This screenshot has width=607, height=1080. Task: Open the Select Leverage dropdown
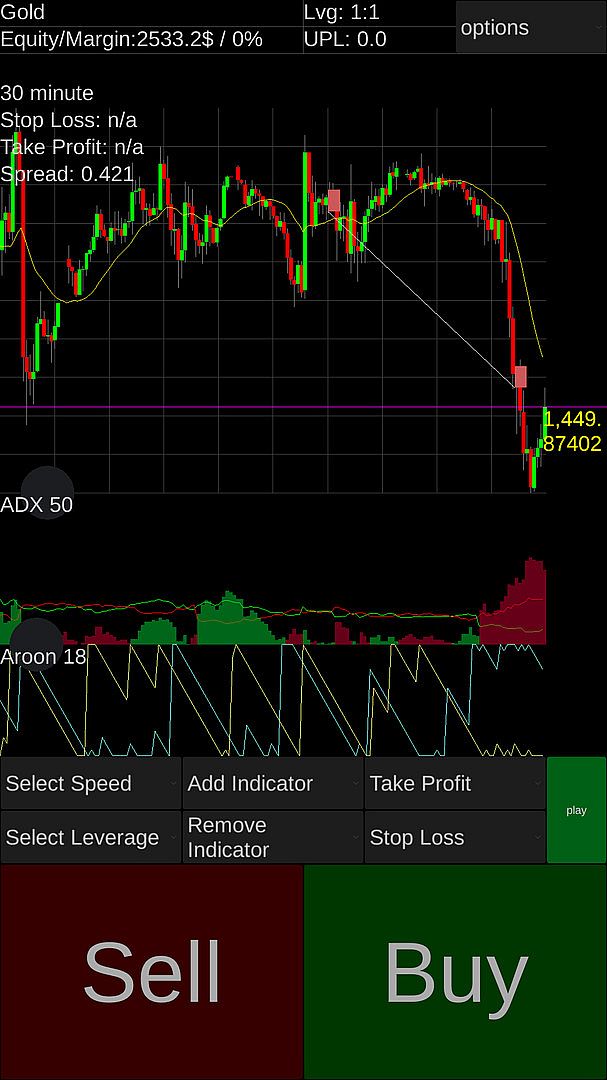coord(91,838)
